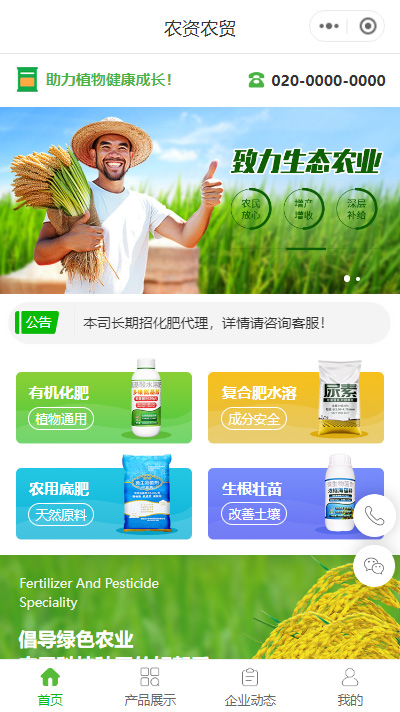Switch to the 企业动态 tab
This screenshot has height=712, width=400.
250,686
